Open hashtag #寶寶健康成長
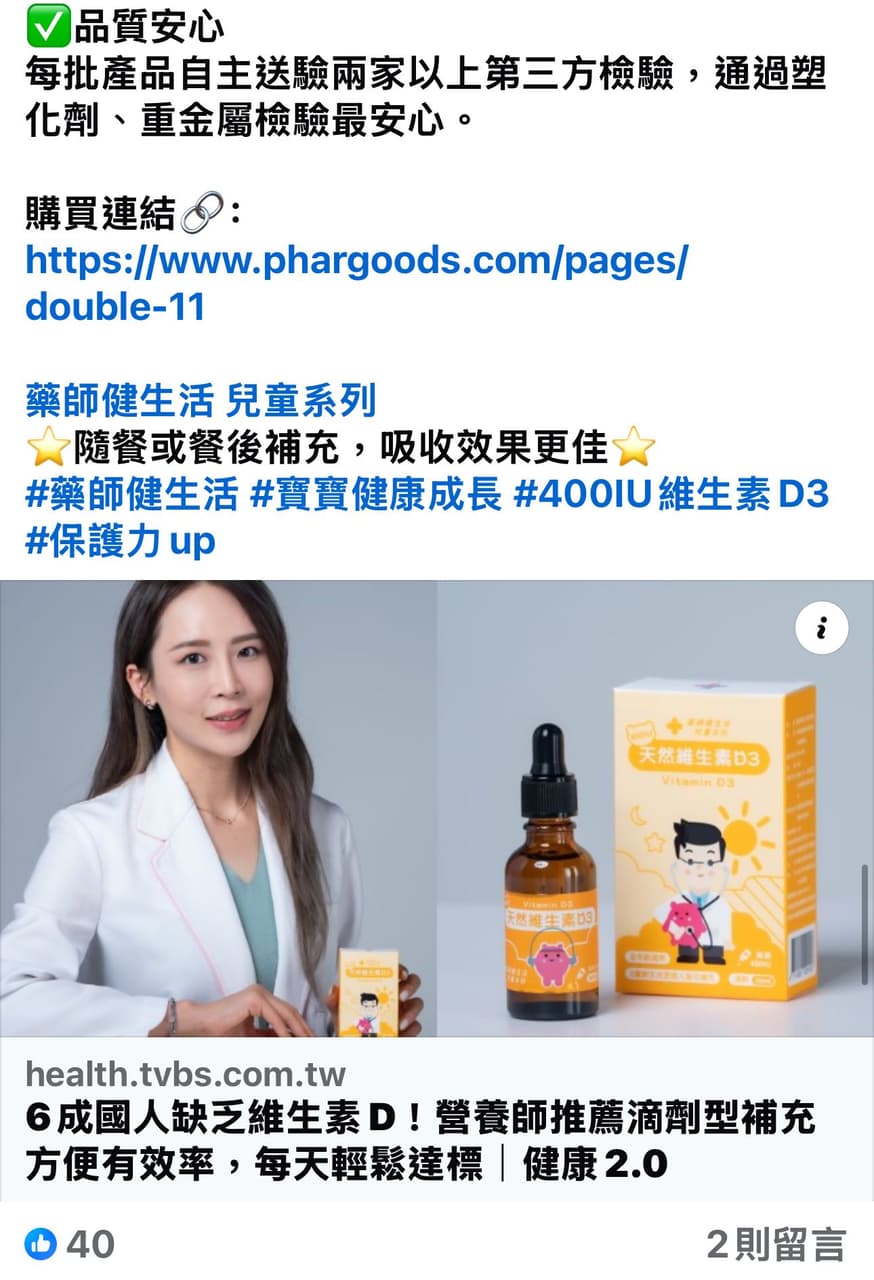The image size is (874, 1280). click(375, 495)
